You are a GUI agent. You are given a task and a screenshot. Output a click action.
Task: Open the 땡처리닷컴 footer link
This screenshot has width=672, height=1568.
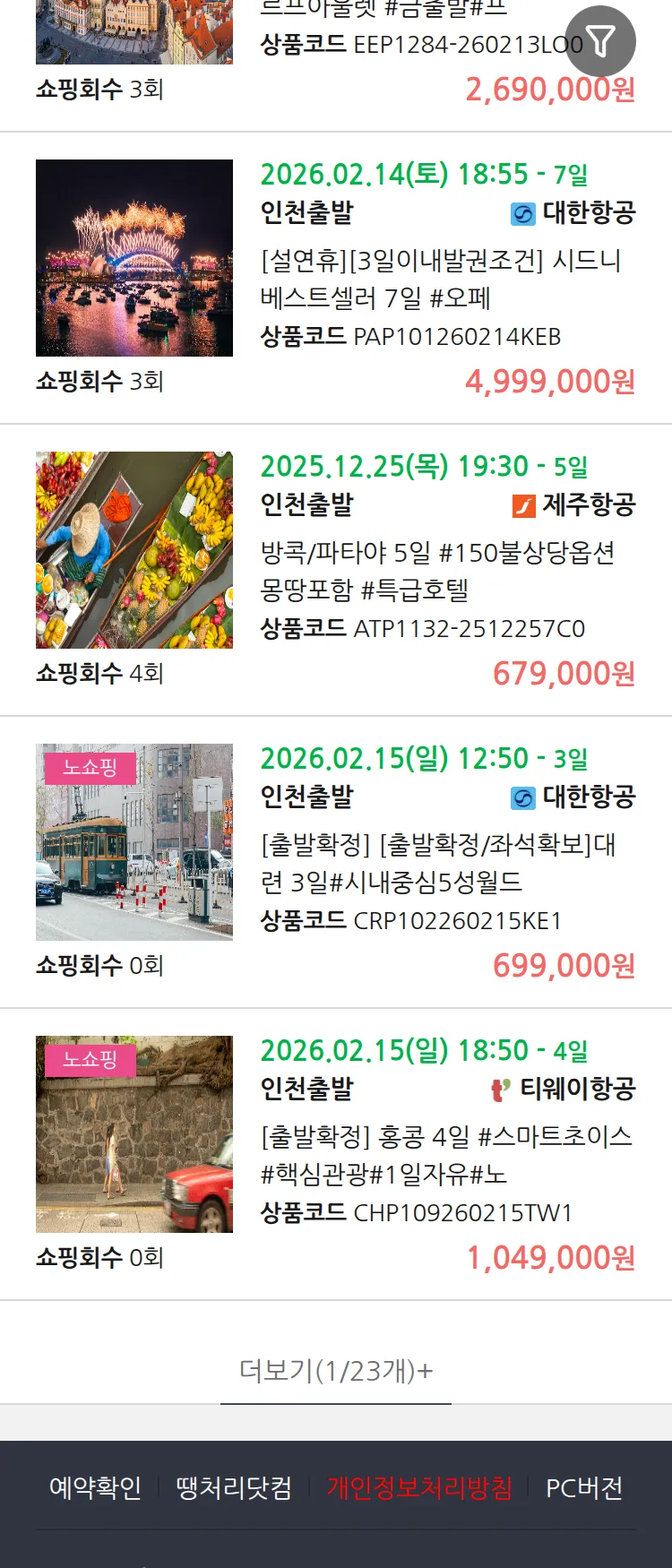click(234, 1488)
